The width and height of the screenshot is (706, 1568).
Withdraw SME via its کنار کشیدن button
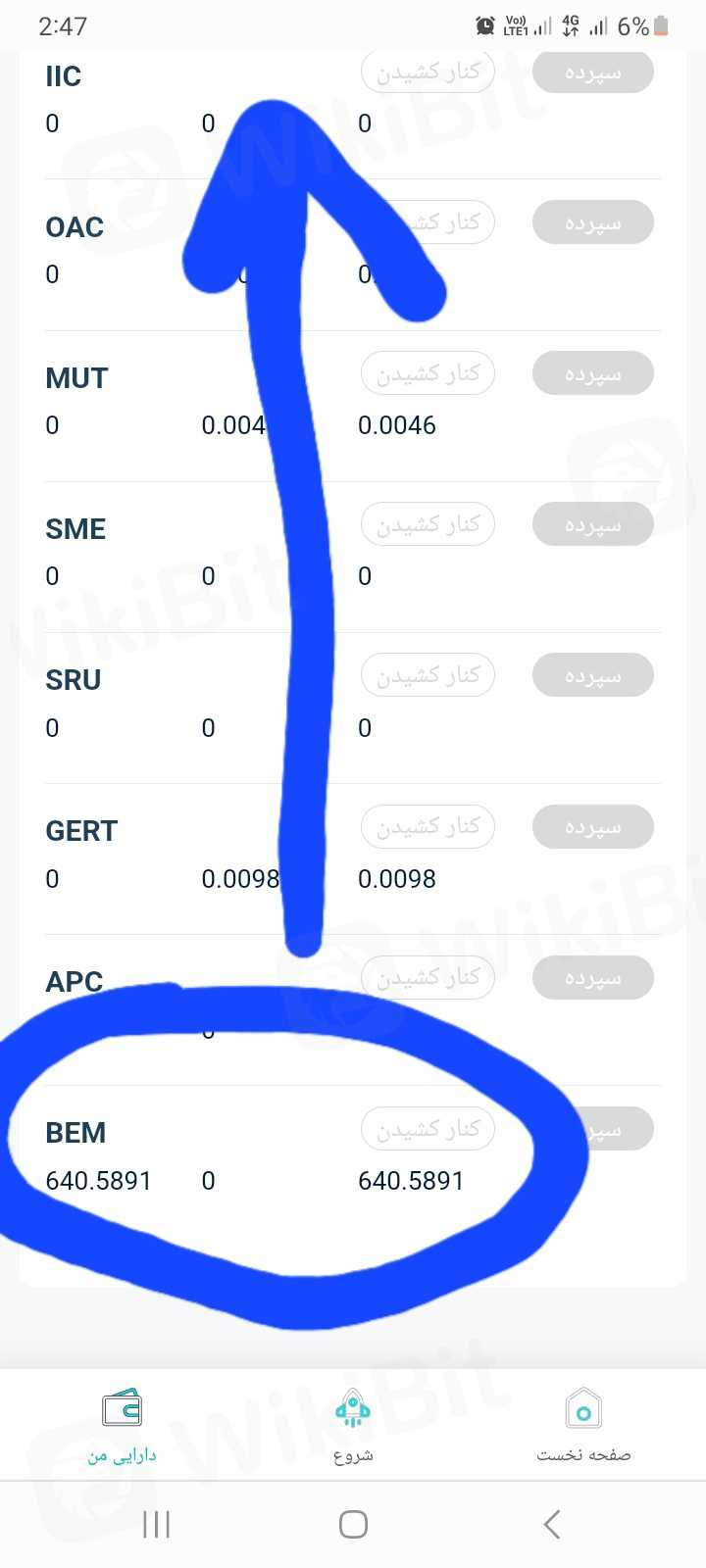point(428,524)
